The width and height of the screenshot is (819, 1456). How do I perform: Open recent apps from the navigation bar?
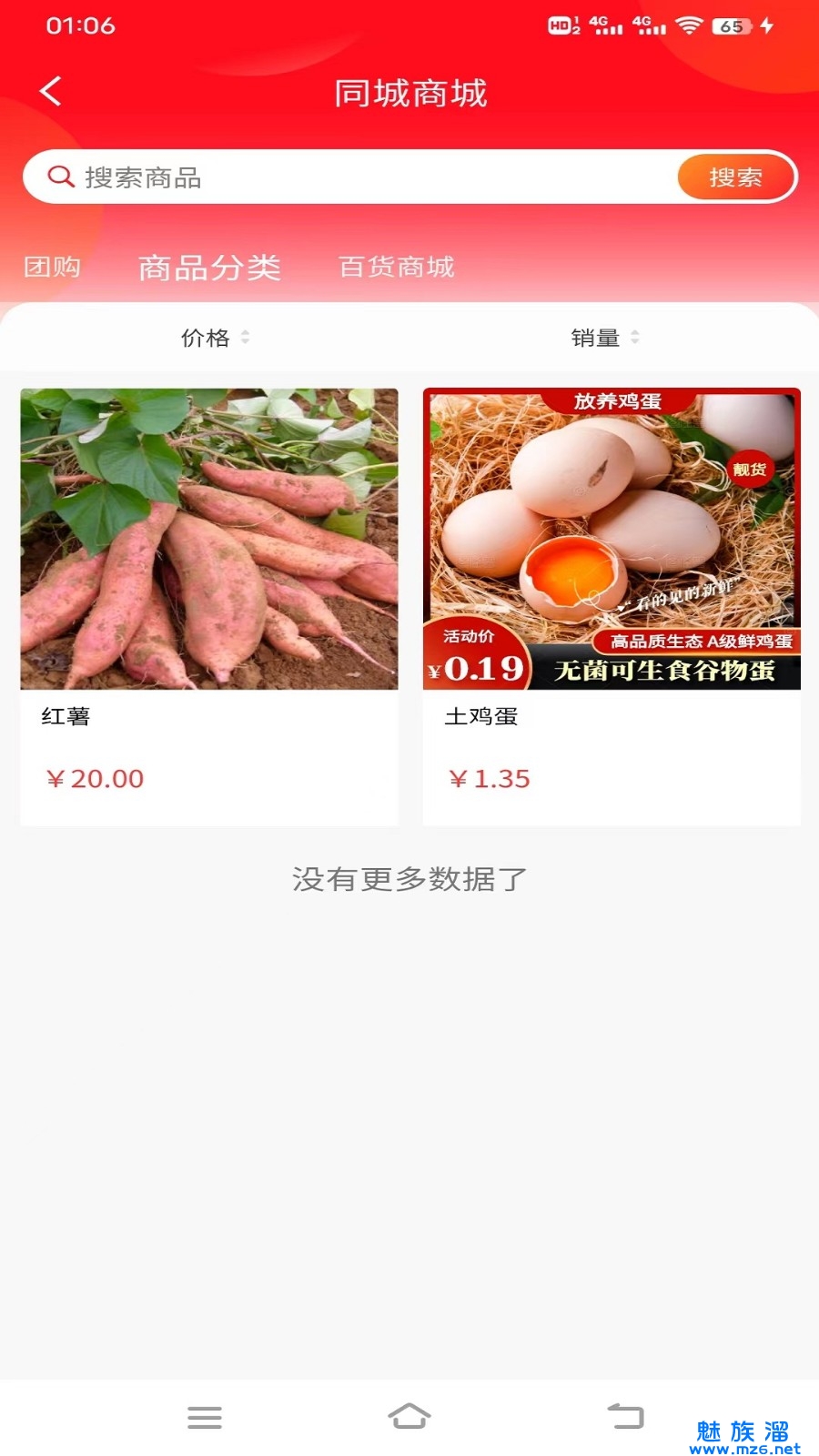[205, 1417]
